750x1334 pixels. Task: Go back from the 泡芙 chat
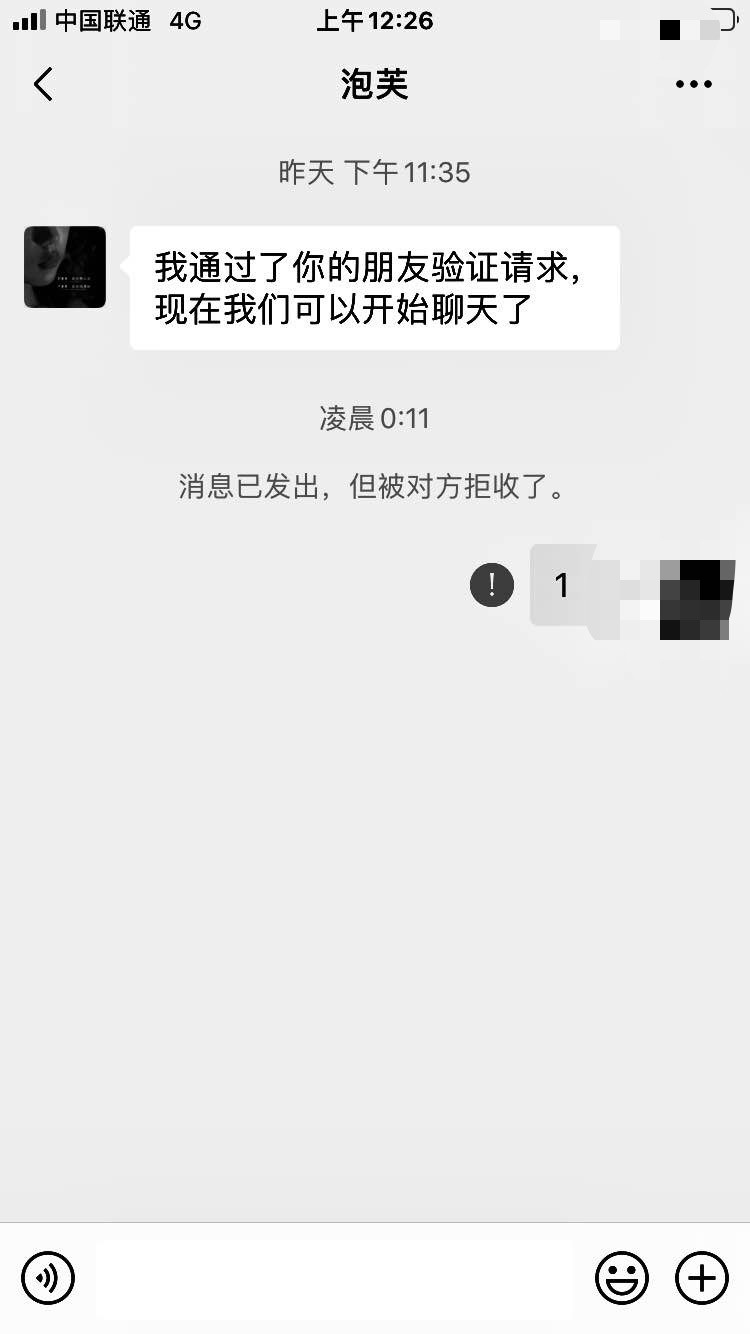coord(43,85)
